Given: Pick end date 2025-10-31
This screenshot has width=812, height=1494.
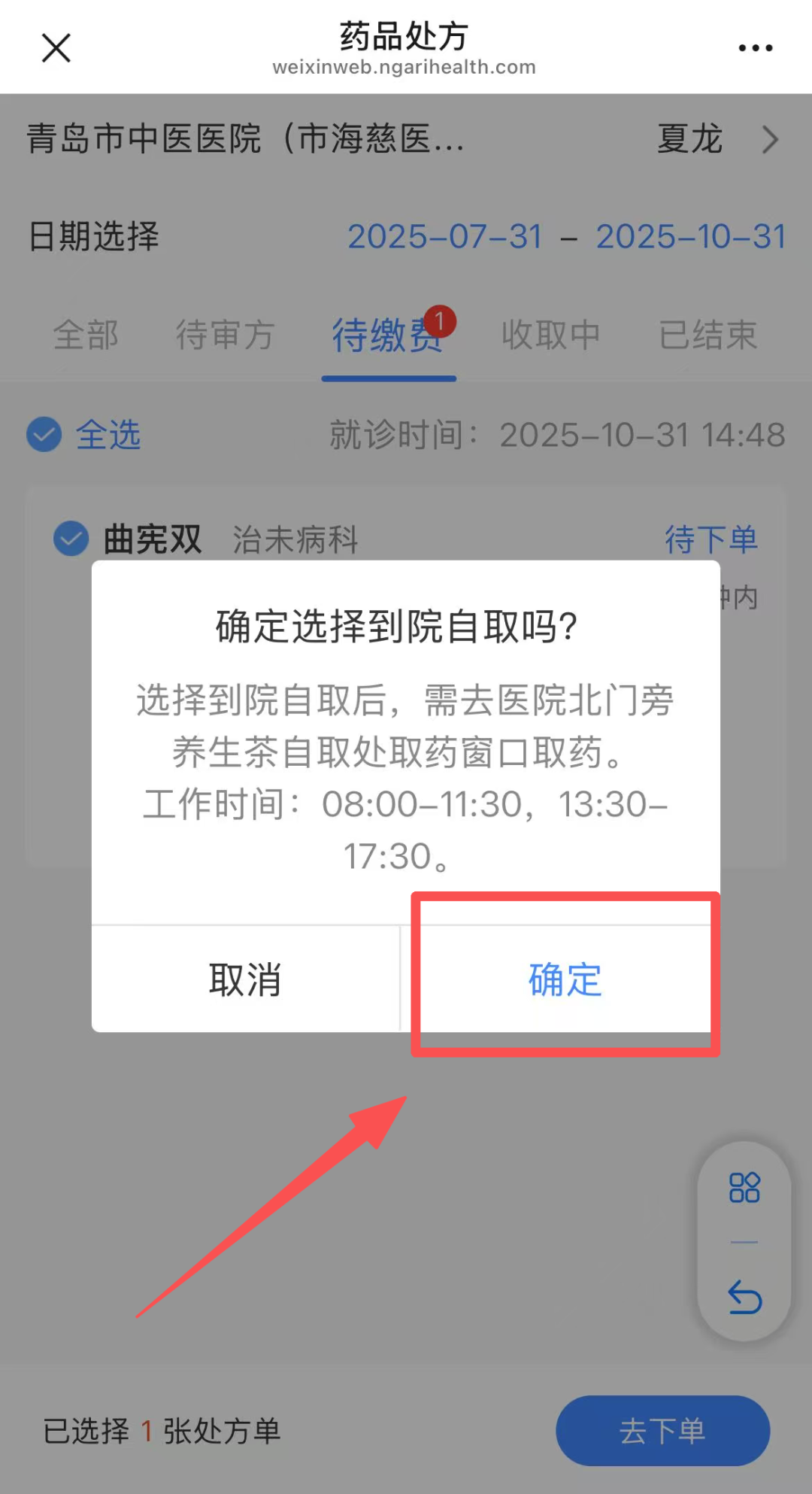Looking at the screenshot, I should [x=690, y=237].
